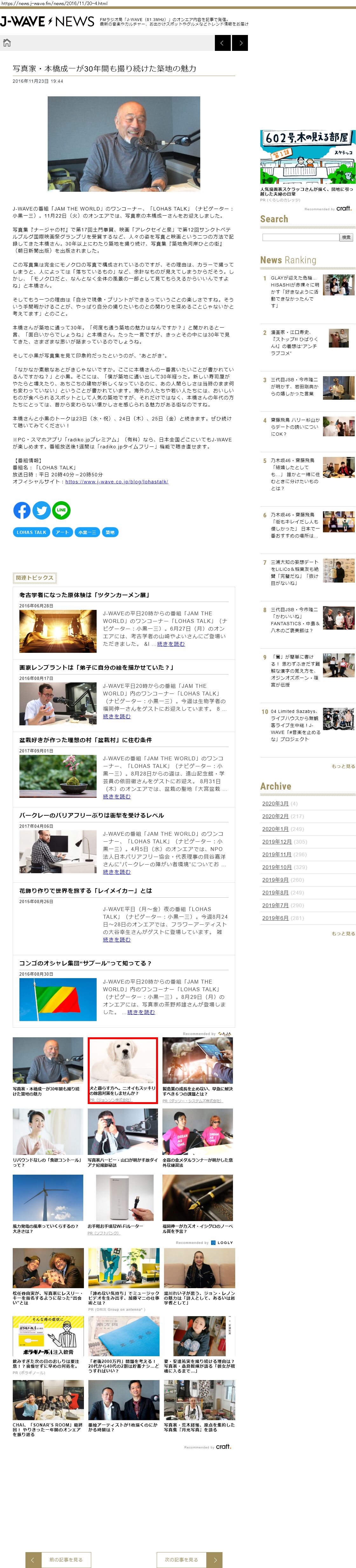Focus the sidebar search box
This screenshot has height=1568, width=356.
point(300,238)
